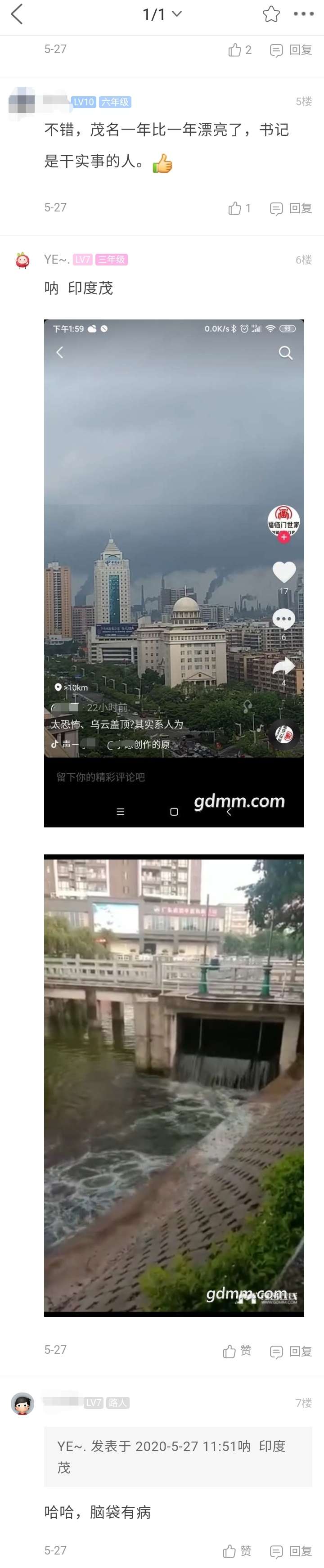Reply to the 7楼 comment
The height and width of the screenshot is (1568, 324).
pyautogui.click(x=291, y=1551)
